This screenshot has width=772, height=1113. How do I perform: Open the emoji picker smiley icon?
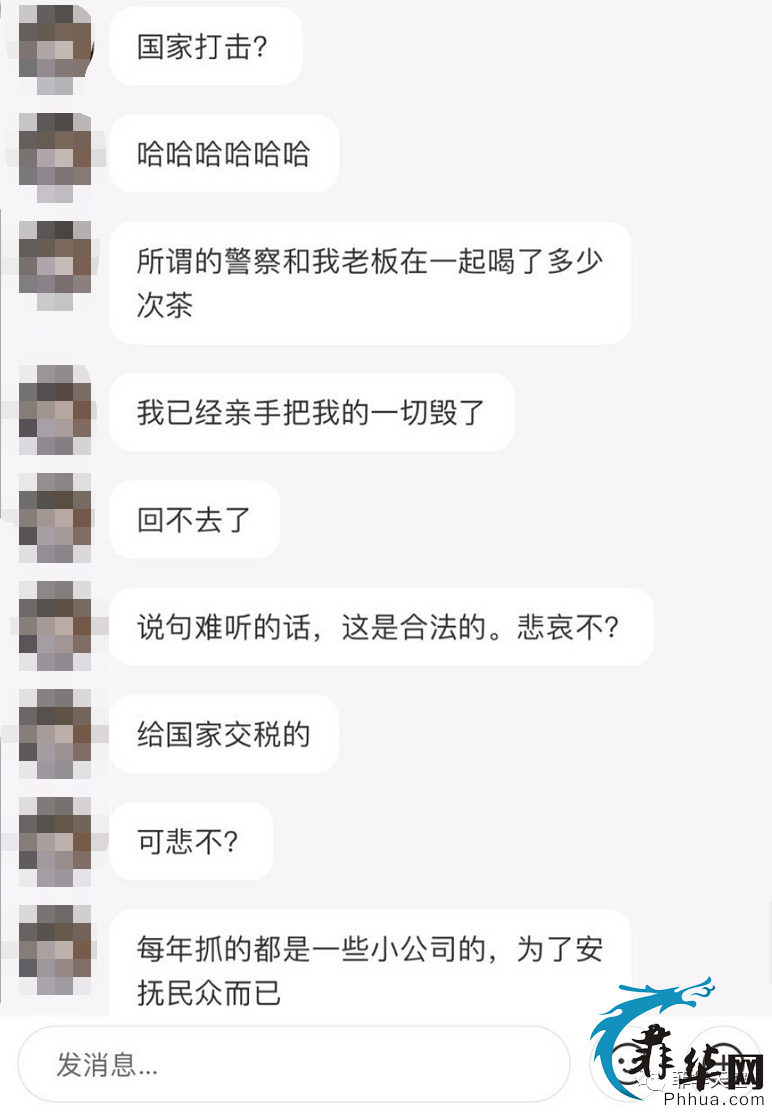[x=628, y=1063]
